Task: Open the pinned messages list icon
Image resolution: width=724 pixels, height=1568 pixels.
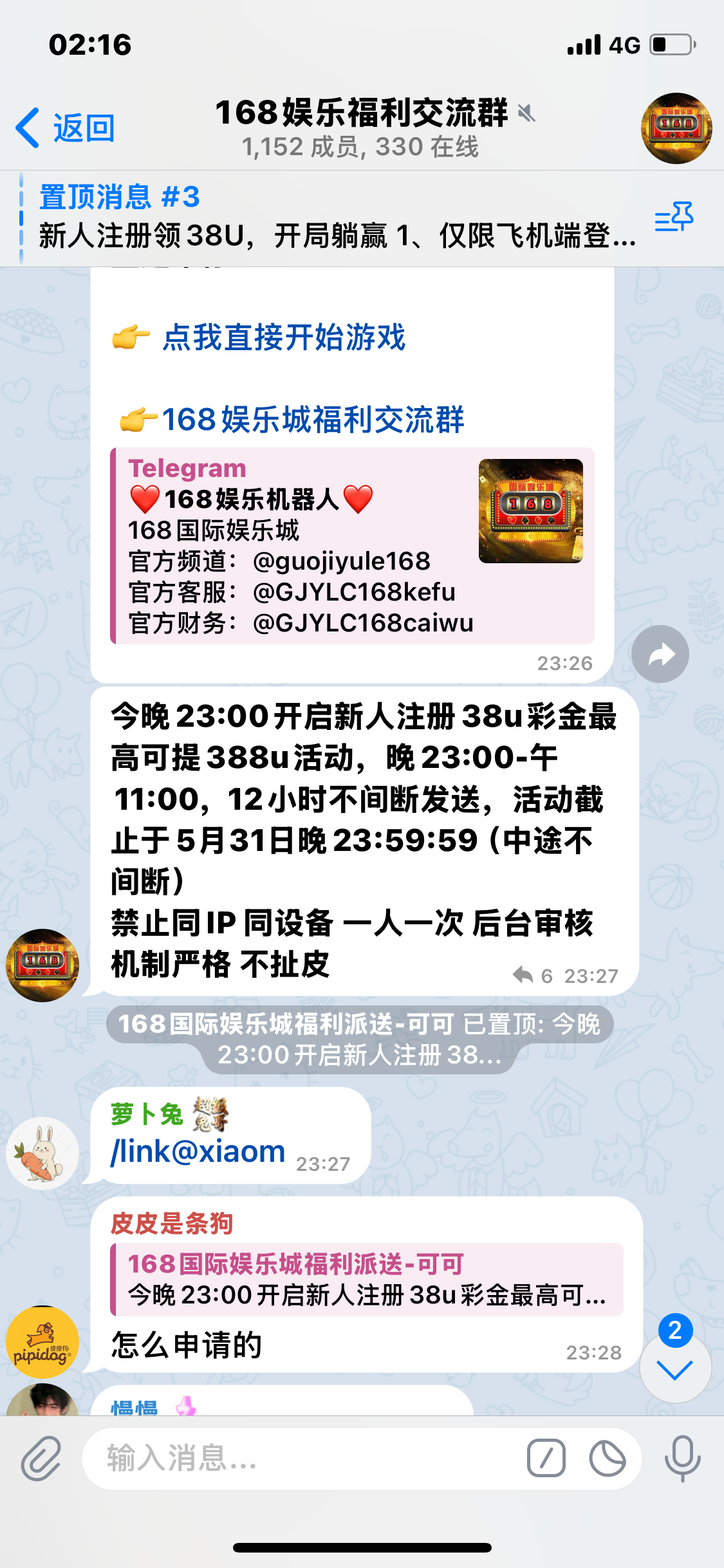Action: click(674, 218)
